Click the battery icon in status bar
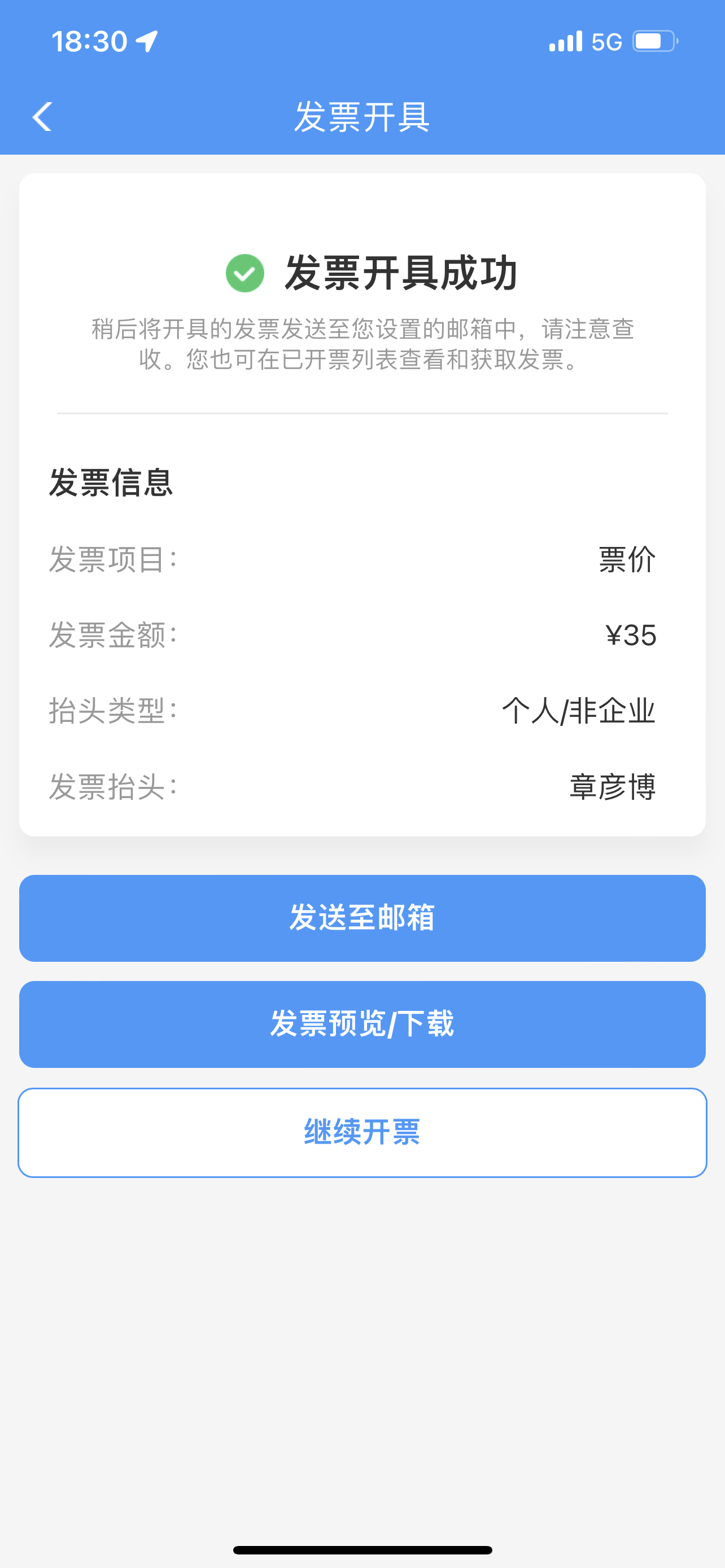The width and height of the screenshot is (725, 1568). click(x=652, y=40)
